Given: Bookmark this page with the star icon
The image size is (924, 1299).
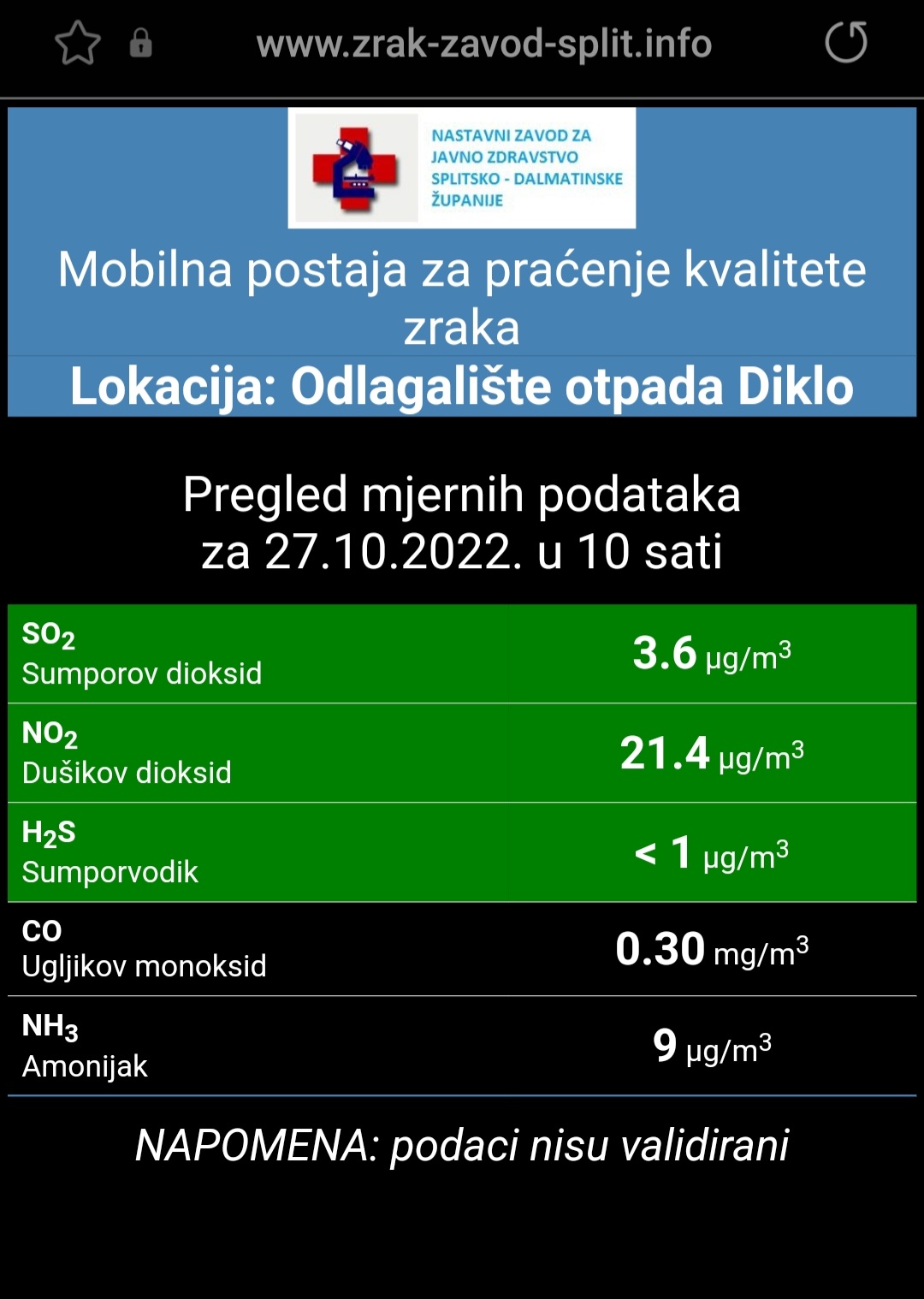Looking at the screenshot, I should 78,44.
